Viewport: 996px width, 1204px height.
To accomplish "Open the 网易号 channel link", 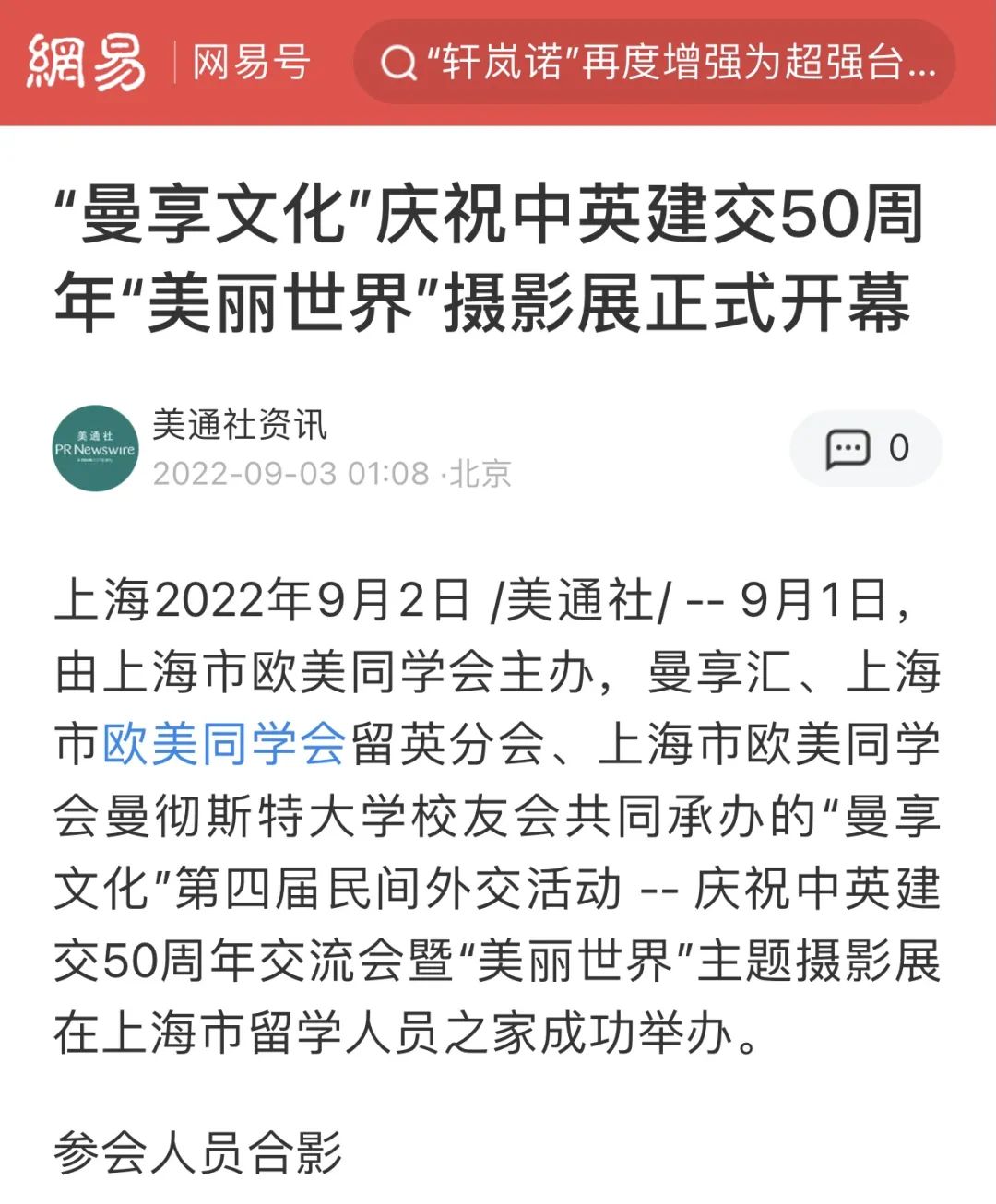I will click(250, 63).
